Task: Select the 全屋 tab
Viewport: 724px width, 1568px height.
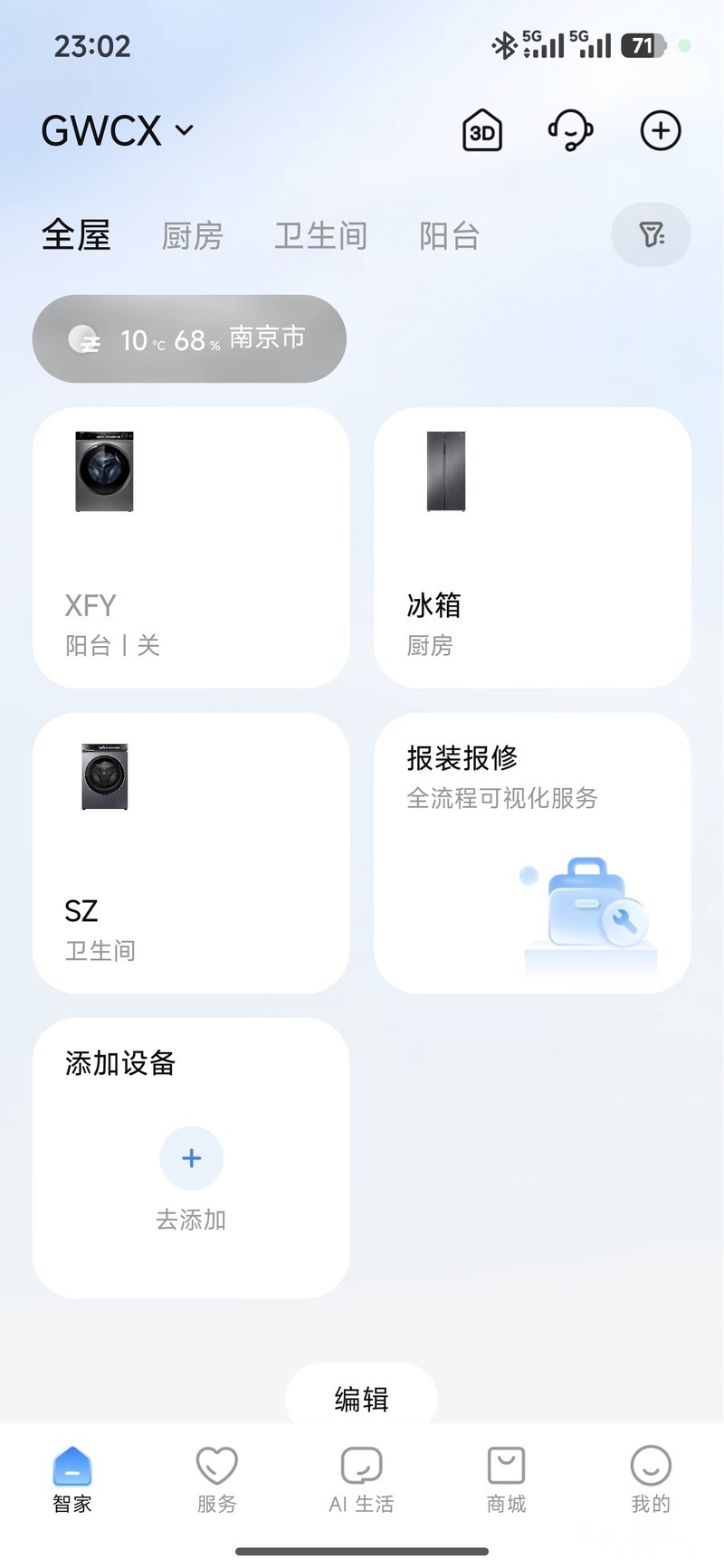Action: click(76, 235)
